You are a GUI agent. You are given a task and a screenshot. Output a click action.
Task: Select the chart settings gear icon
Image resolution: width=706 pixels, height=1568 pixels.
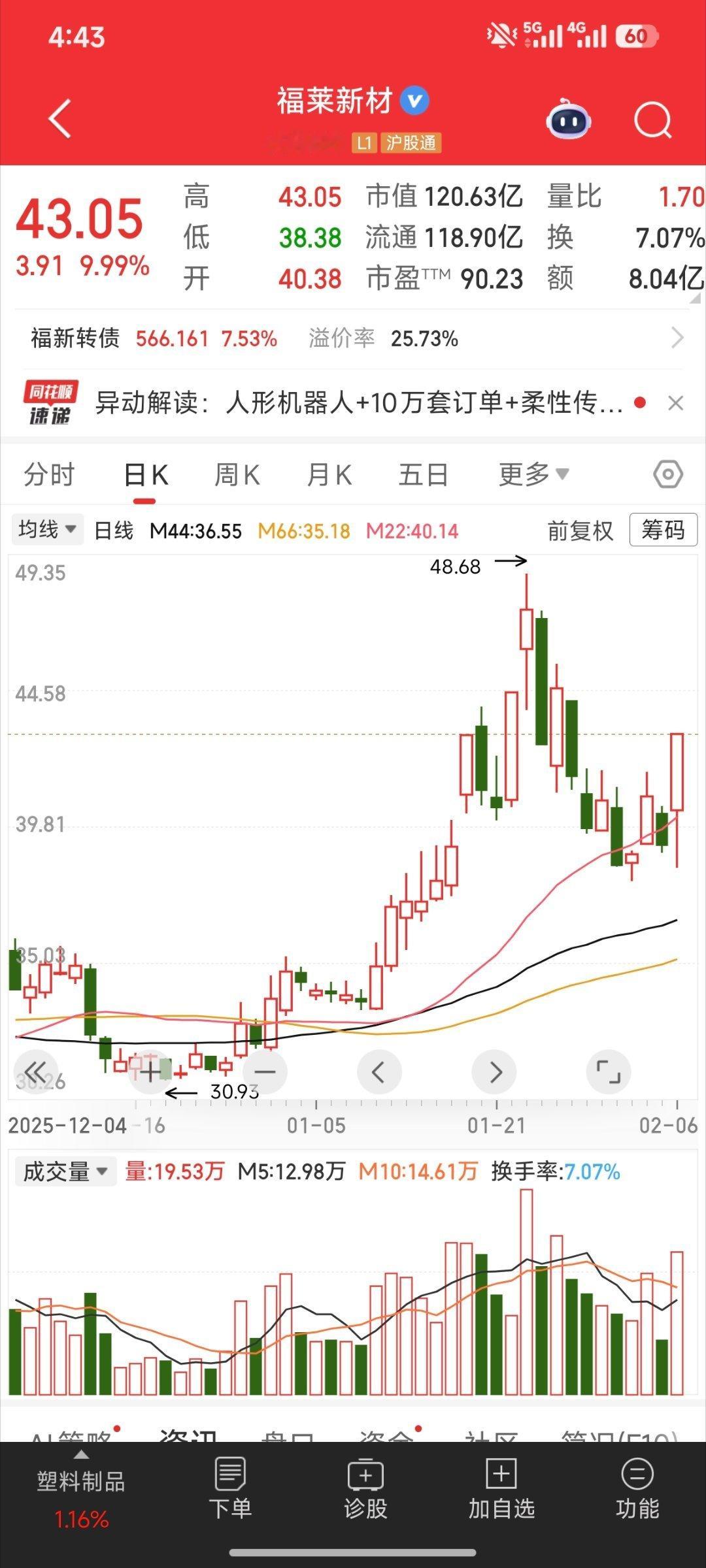[x=669, y=475]
